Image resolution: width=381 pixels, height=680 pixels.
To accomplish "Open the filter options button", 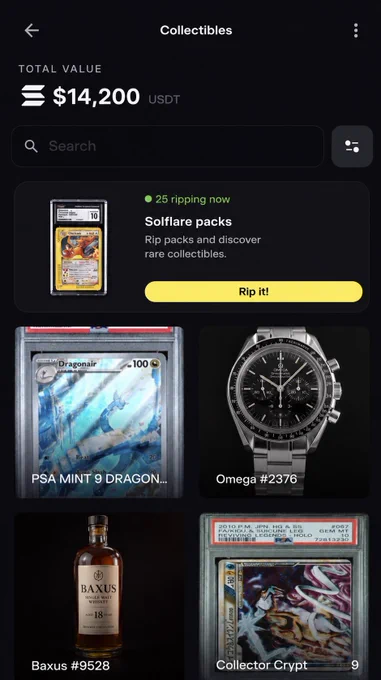I will 352,146.
